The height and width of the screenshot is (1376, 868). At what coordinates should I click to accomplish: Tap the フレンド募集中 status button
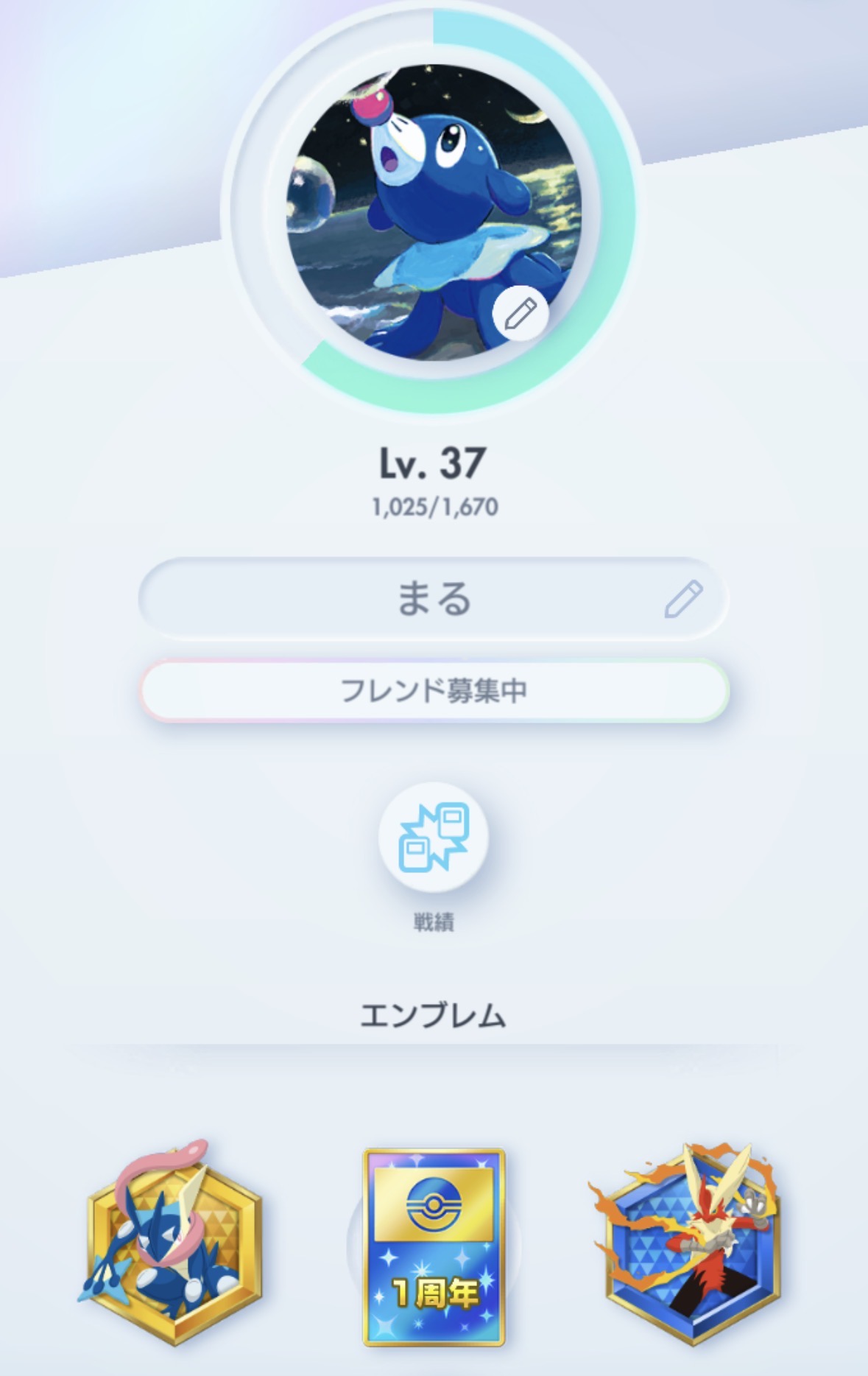(x=434, y=691)
